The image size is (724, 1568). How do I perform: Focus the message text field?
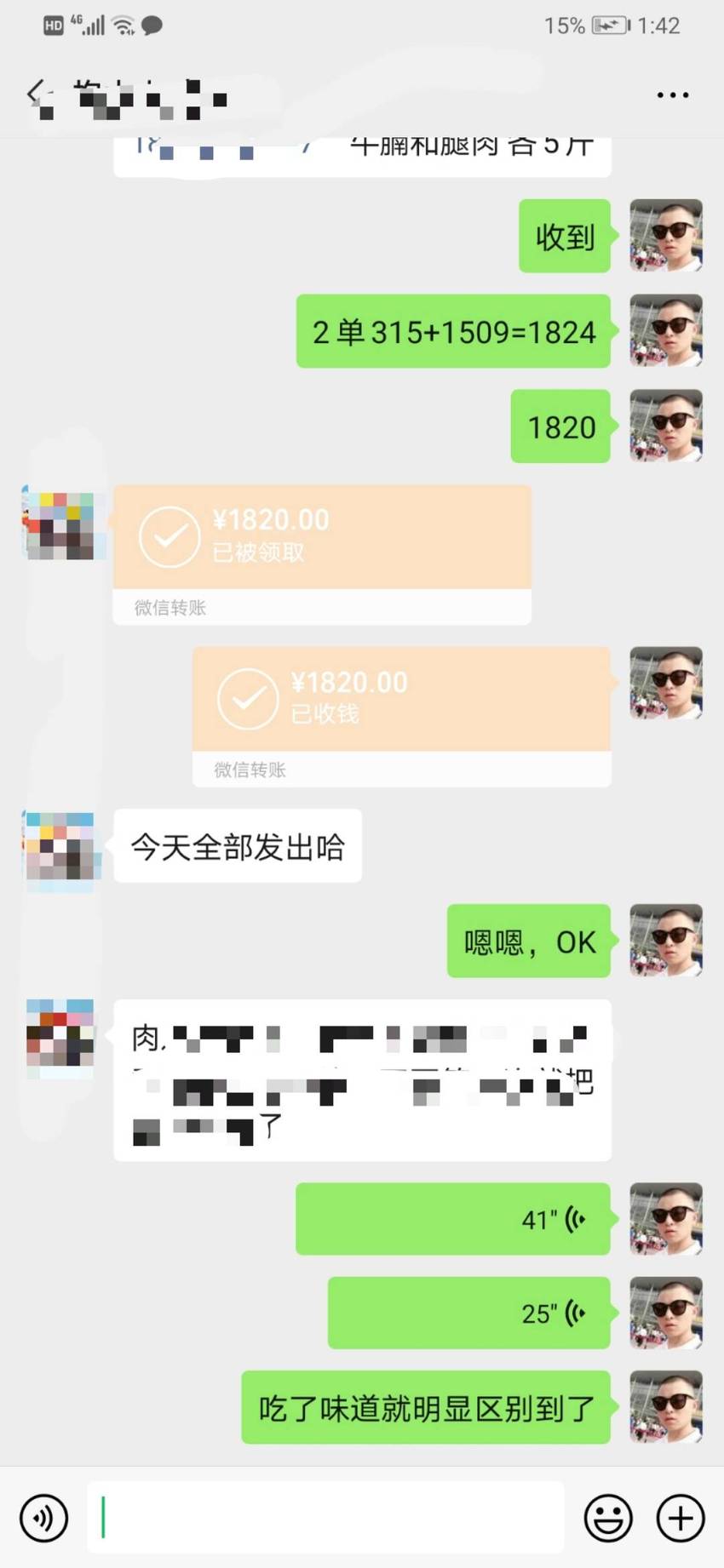tap(325, 1517)
